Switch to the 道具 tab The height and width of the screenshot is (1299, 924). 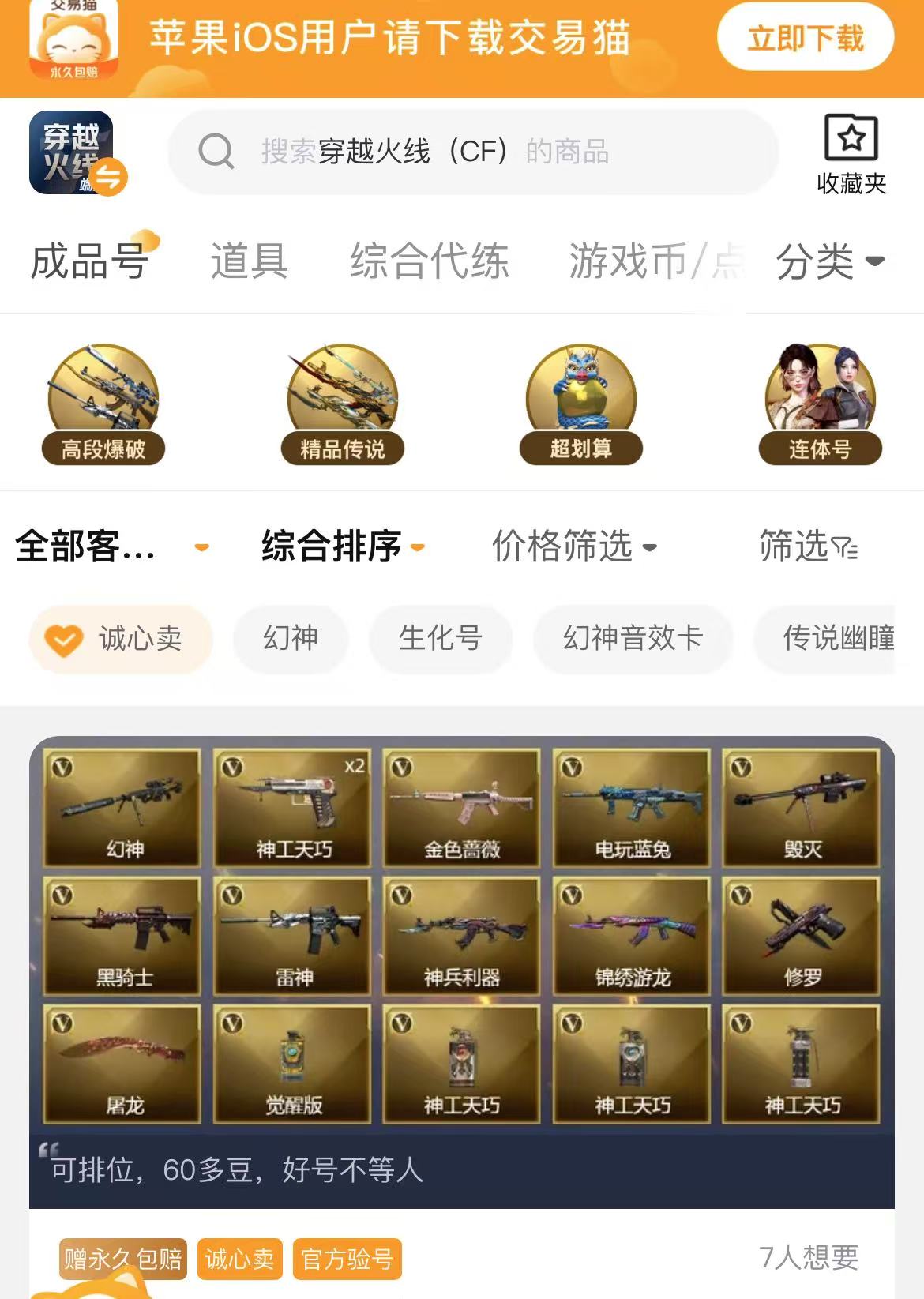coord(249,261)
